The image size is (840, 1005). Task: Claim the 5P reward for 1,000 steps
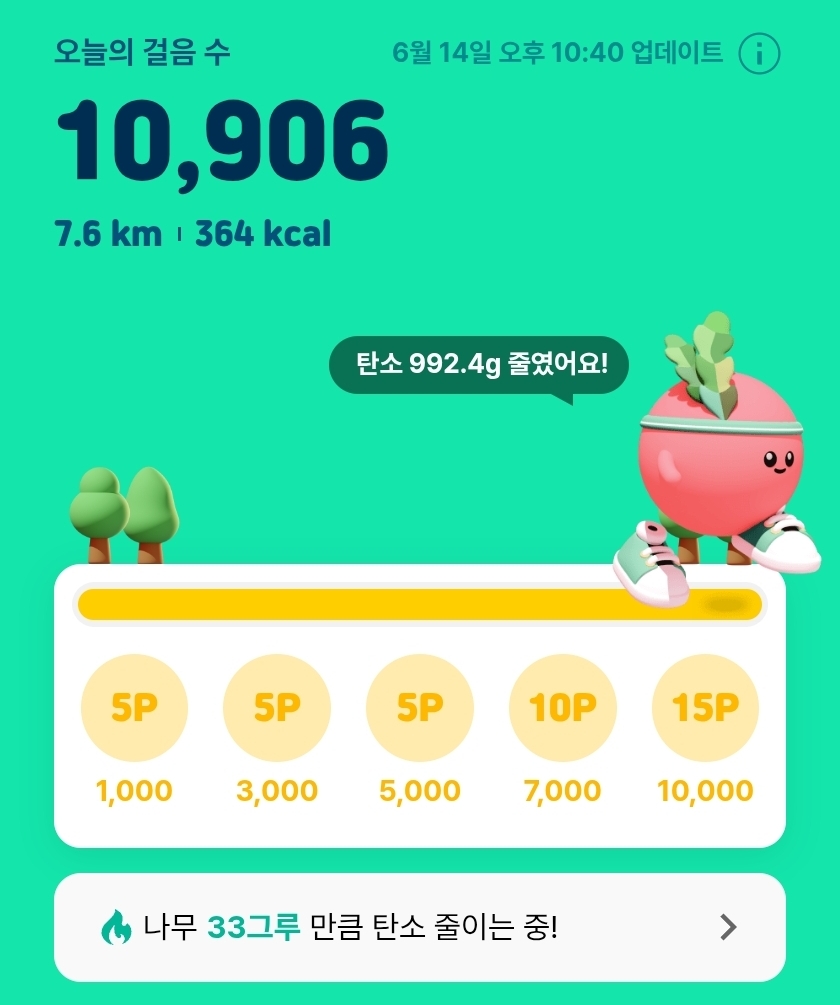tap(134, 709)
